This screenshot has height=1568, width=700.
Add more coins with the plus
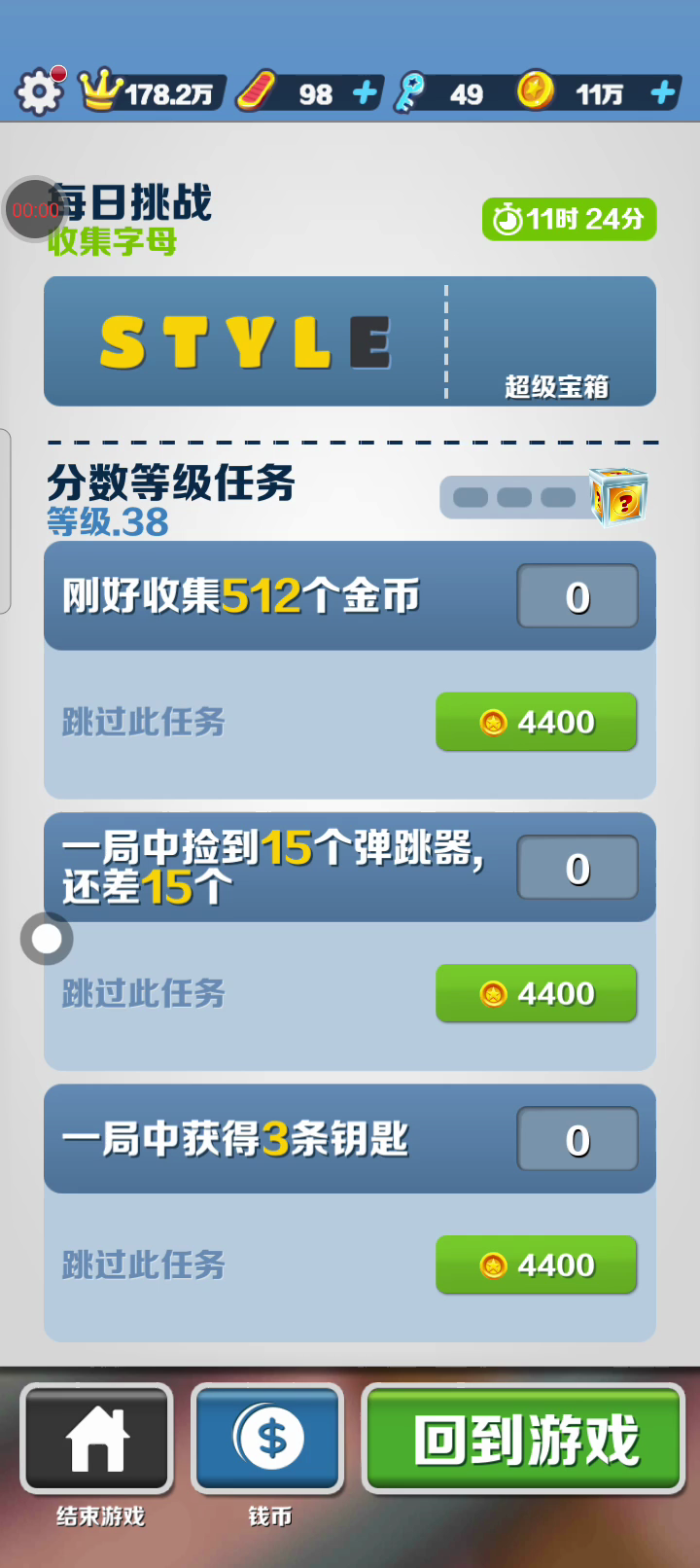pyautogui.click(x=663, y=93)
